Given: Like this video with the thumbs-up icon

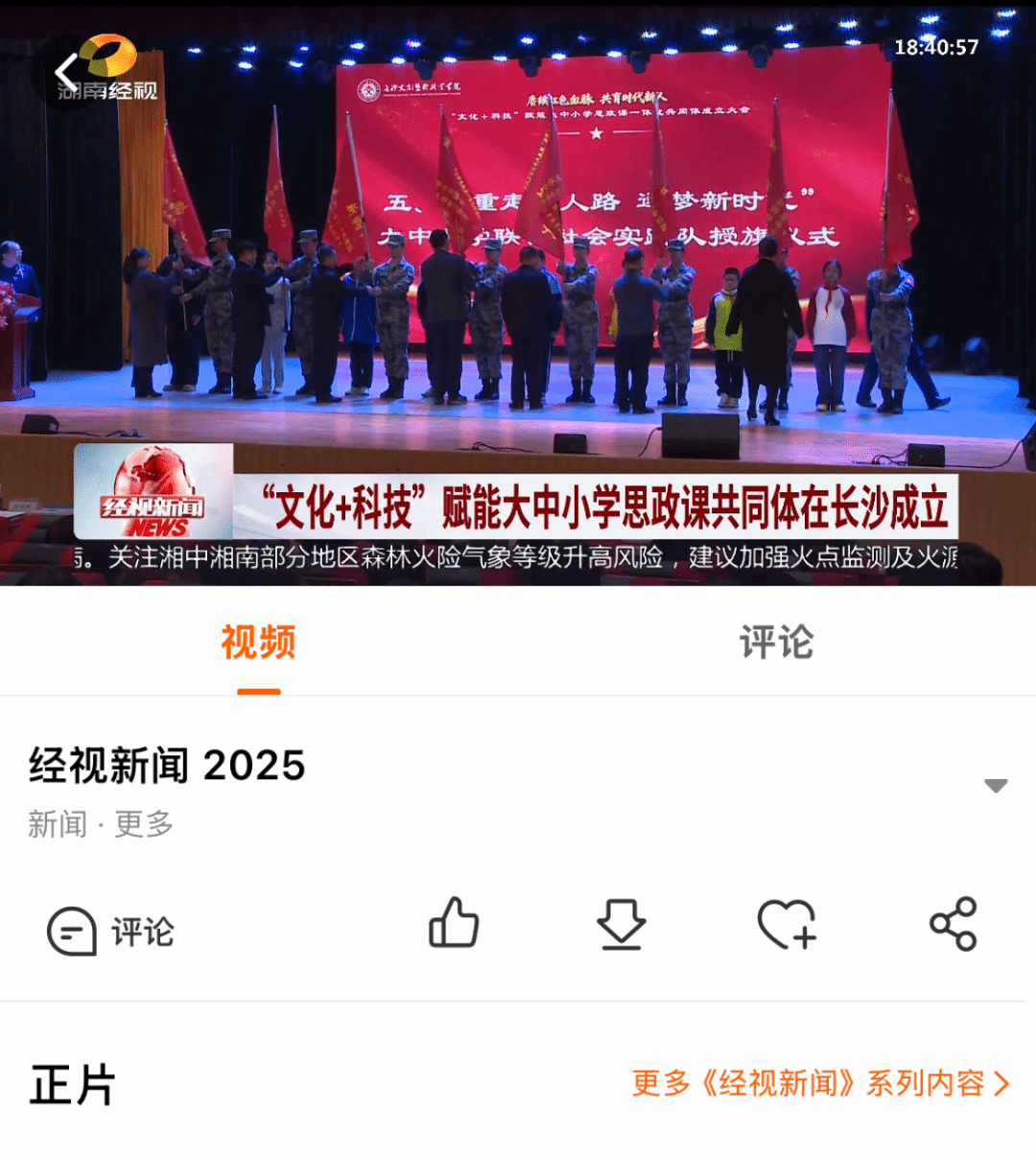Looking at the screenshot, I should coord(454,924).
